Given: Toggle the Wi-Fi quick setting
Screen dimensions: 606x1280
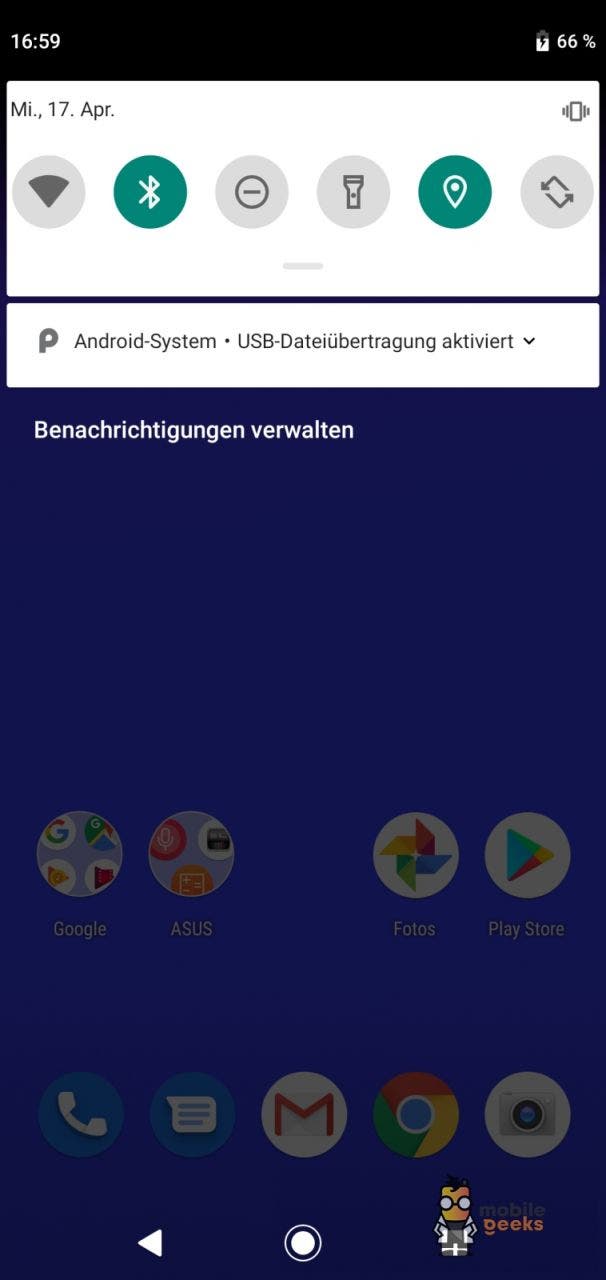Looking at the screenshot, I should click(x=49, y=192).
